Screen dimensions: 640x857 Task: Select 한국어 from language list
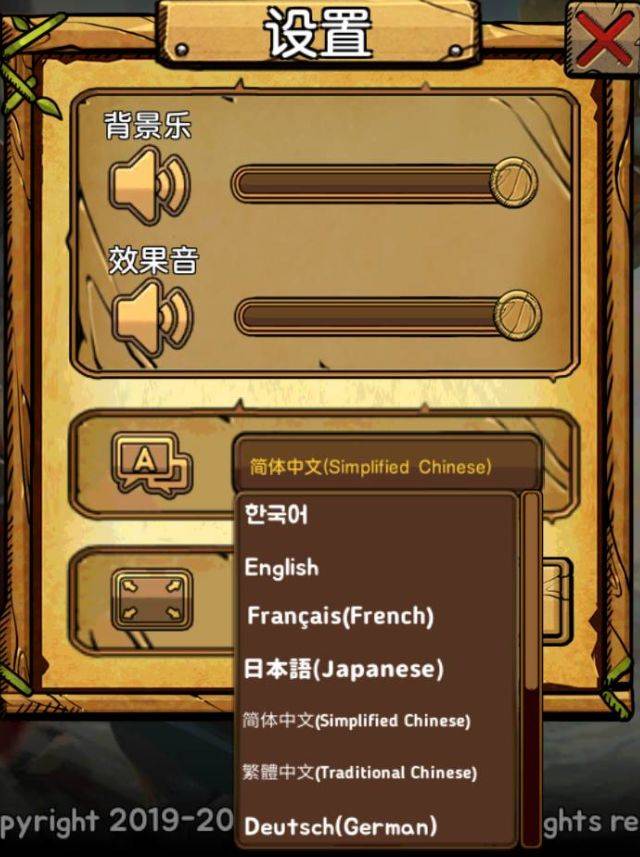point(277,514)
